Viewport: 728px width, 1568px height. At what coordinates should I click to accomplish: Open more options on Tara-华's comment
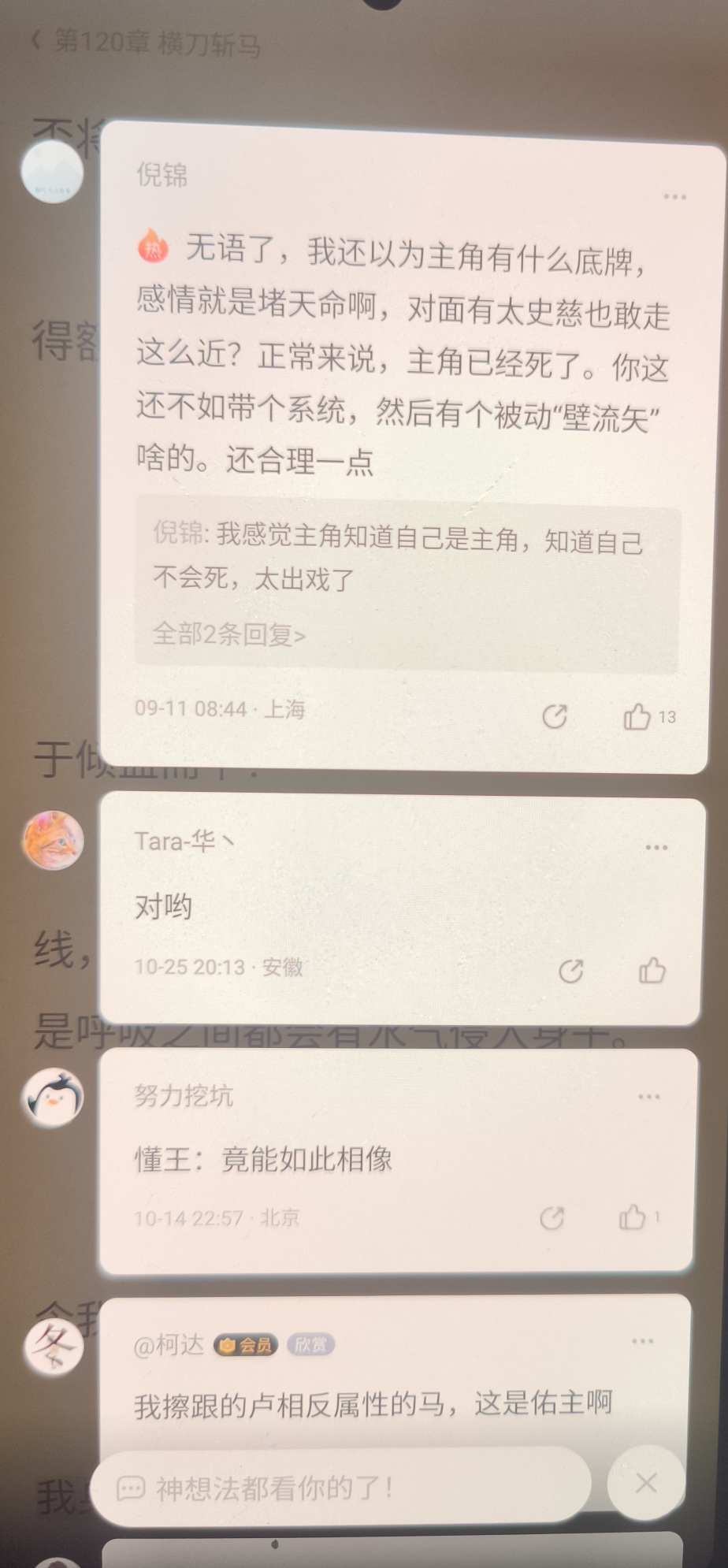point(656,848)
